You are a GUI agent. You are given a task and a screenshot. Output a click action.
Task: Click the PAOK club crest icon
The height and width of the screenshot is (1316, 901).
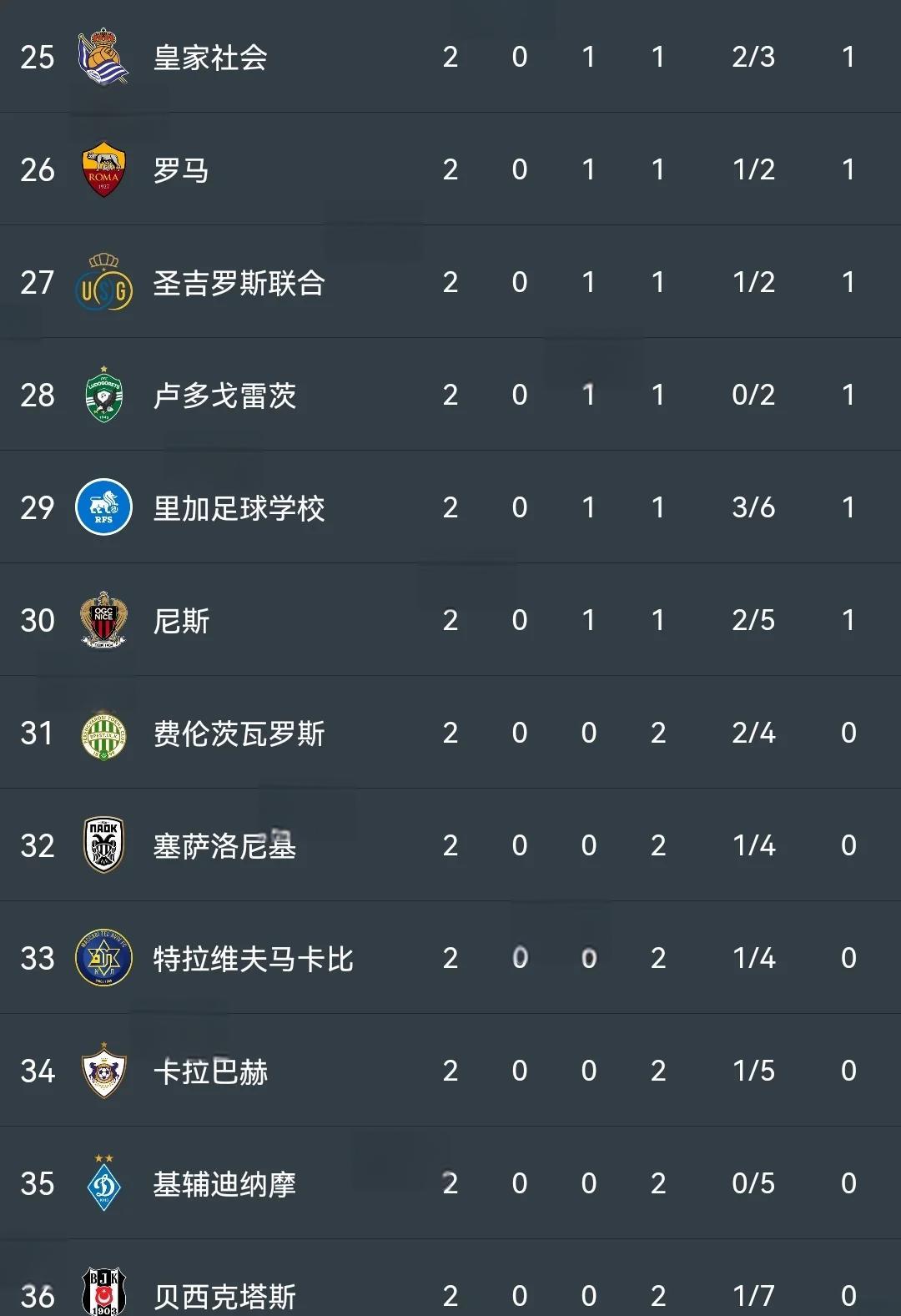pyautogui.click(x=102, y=845)
